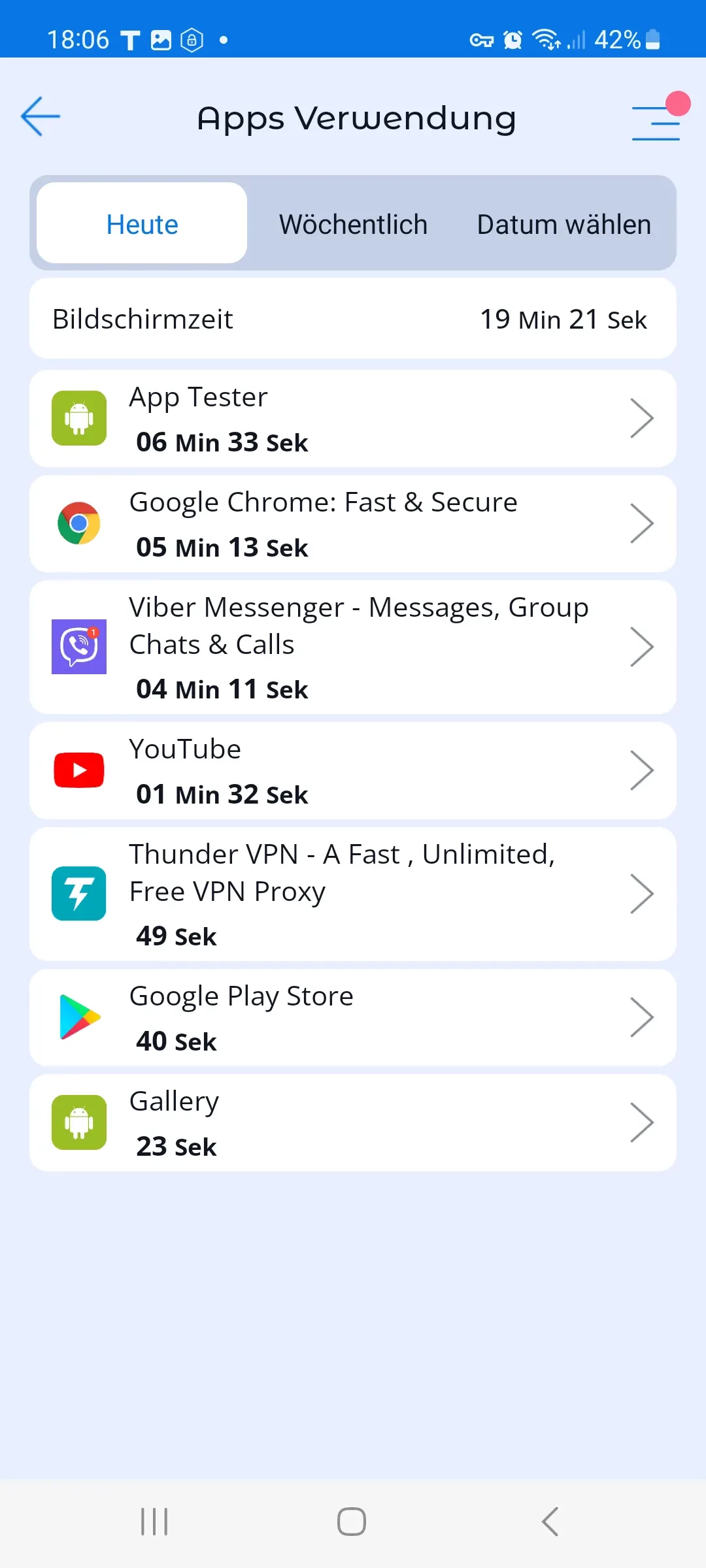
Task: Tap the system home button
Action: tap(352, 1522)
